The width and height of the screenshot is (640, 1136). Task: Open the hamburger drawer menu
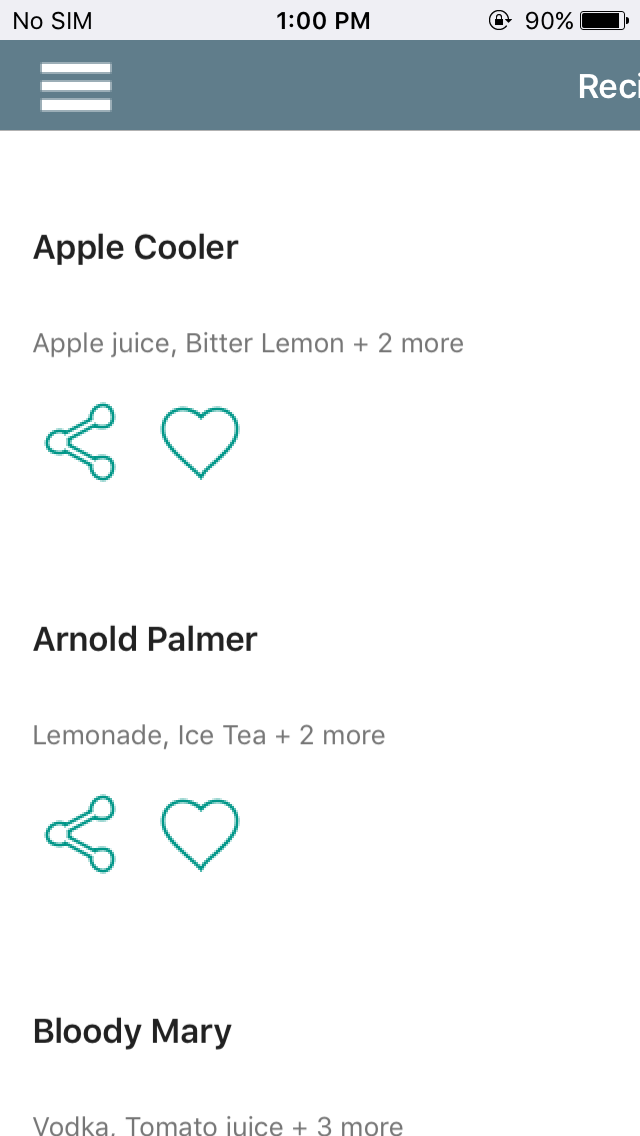(x=76, y=87)
